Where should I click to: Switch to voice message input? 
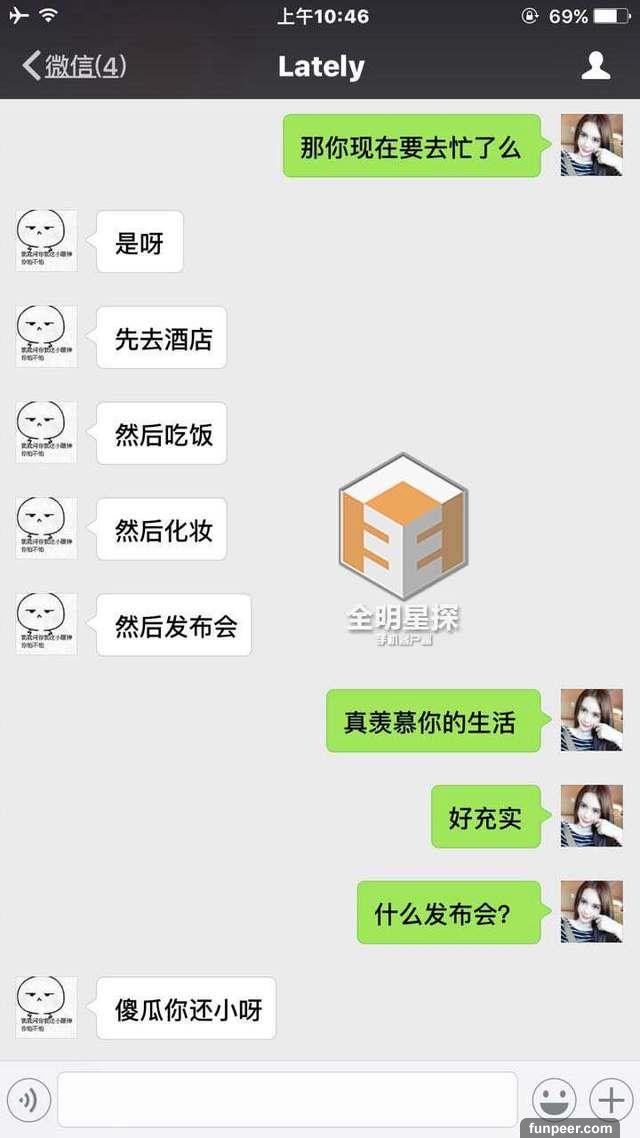29,1100
